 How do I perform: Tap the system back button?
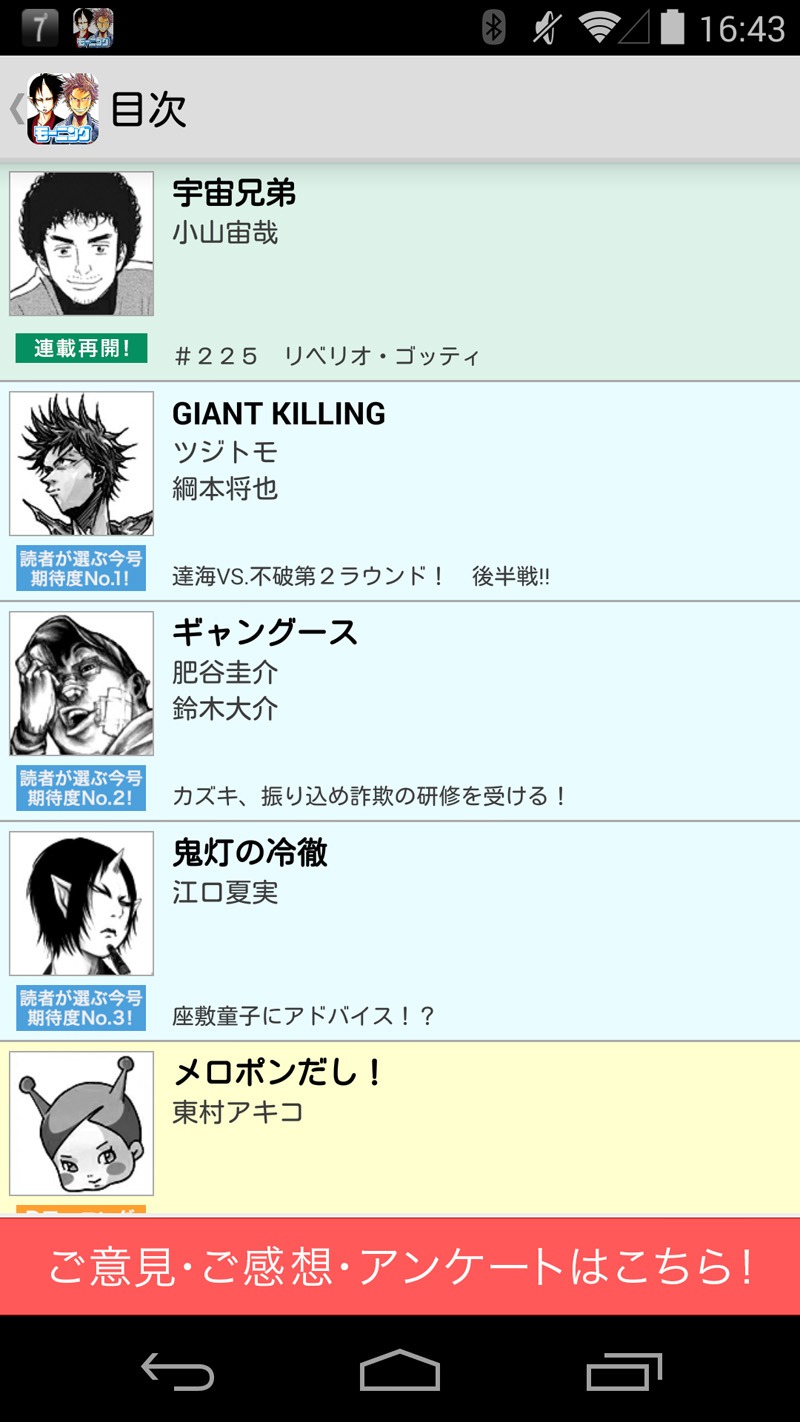coord(177,1371)
